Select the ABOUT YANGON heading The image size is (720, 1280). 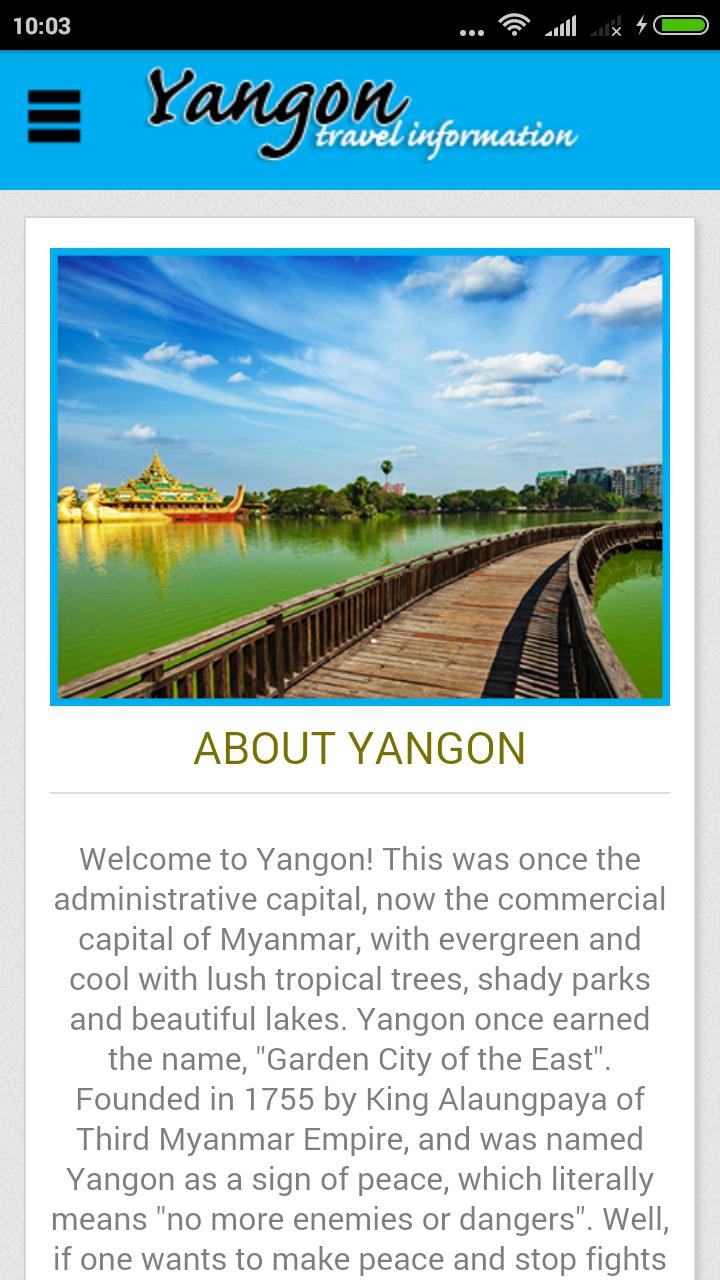(x=360, y=746)
